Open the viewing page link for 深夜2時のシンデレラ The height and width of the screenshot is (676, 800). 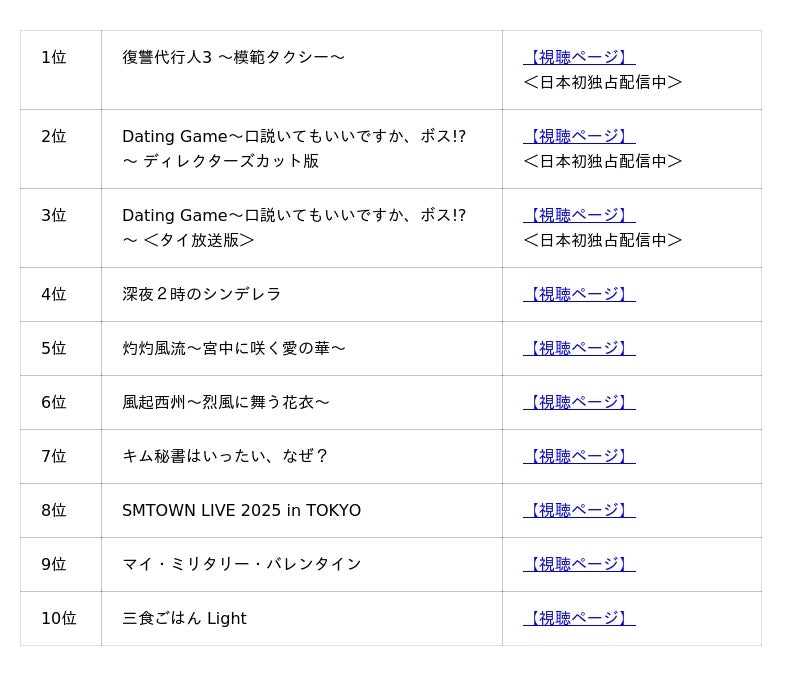(579, 294)
